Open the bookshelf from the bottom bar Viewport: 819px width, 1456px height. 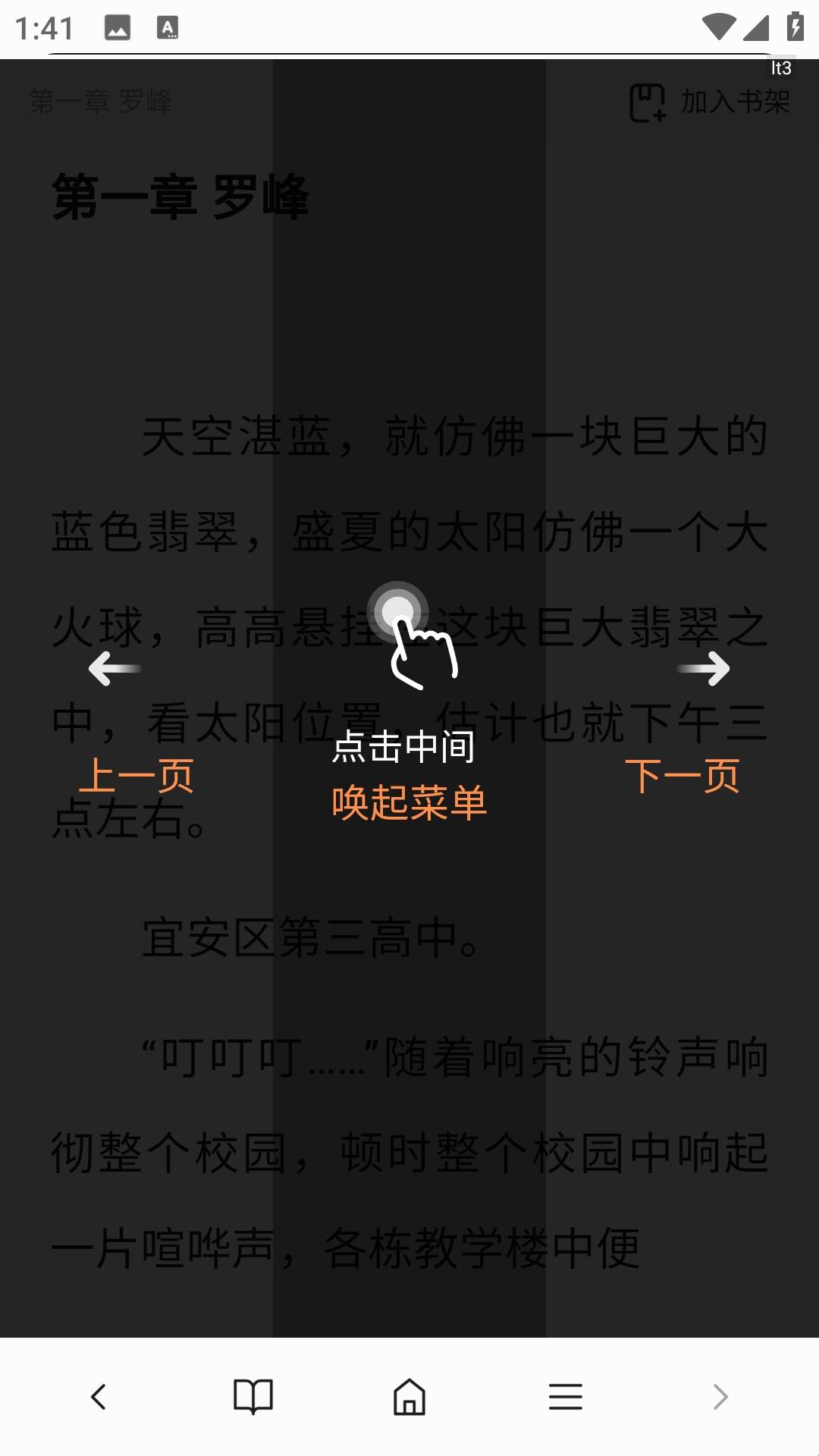point(253,1396)
